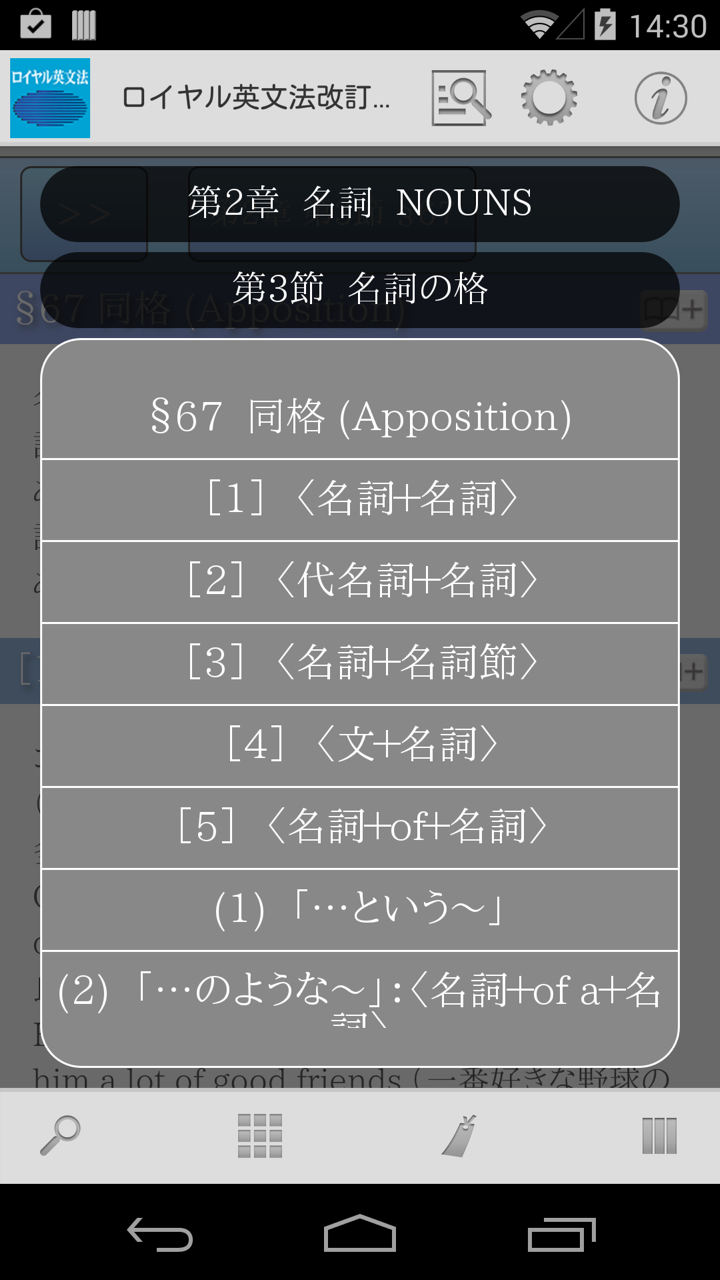Jump to [4]〈文+名詞〉
Viewport: 720px width, 1280px height.
pos(360,745)
